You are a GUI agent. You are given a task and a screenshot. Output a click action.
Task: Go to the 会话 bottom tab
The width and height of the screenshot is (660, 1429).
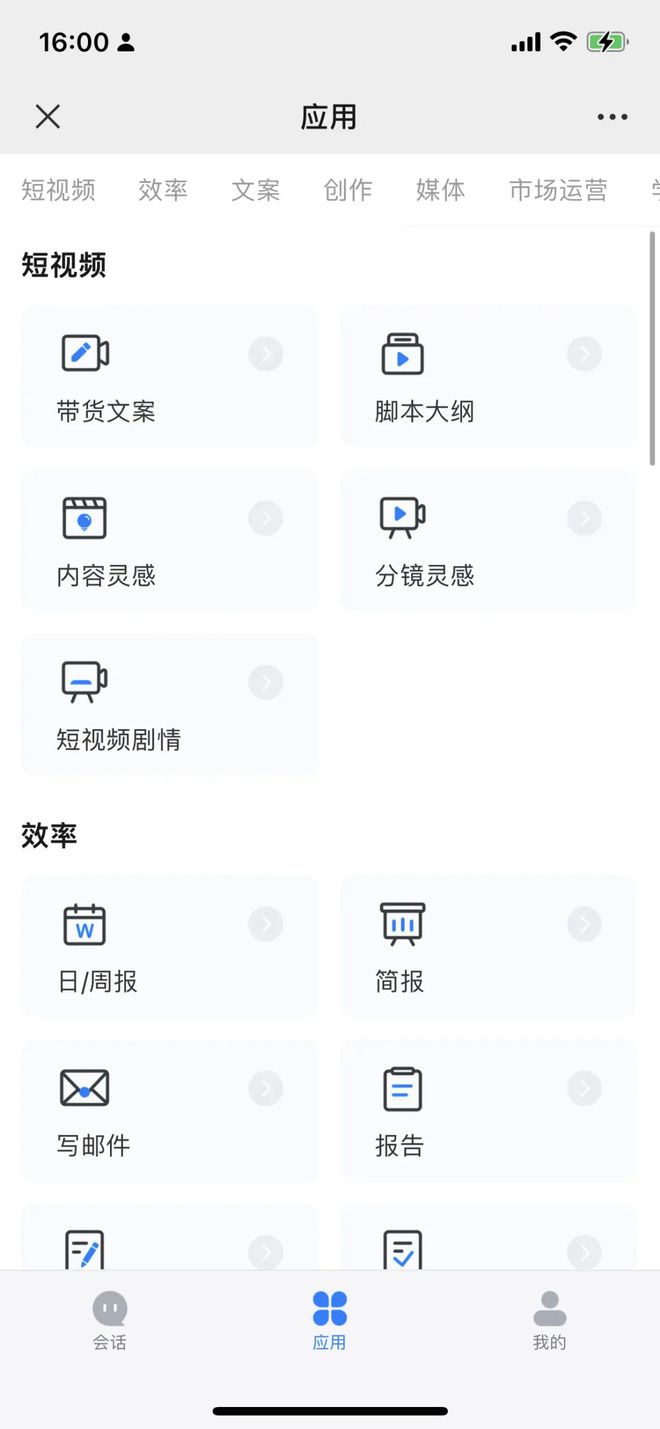click(x=110, y=1321)
